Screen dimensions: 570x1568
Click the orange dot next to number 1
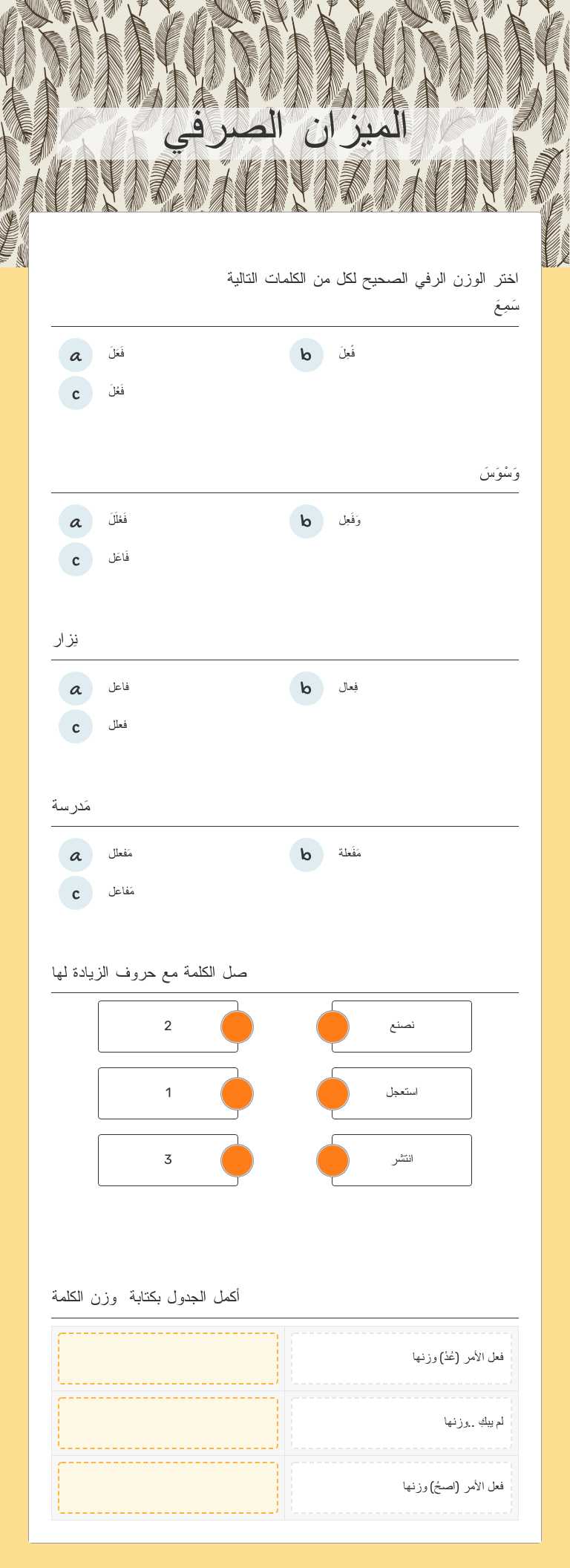click(237, 1093)
